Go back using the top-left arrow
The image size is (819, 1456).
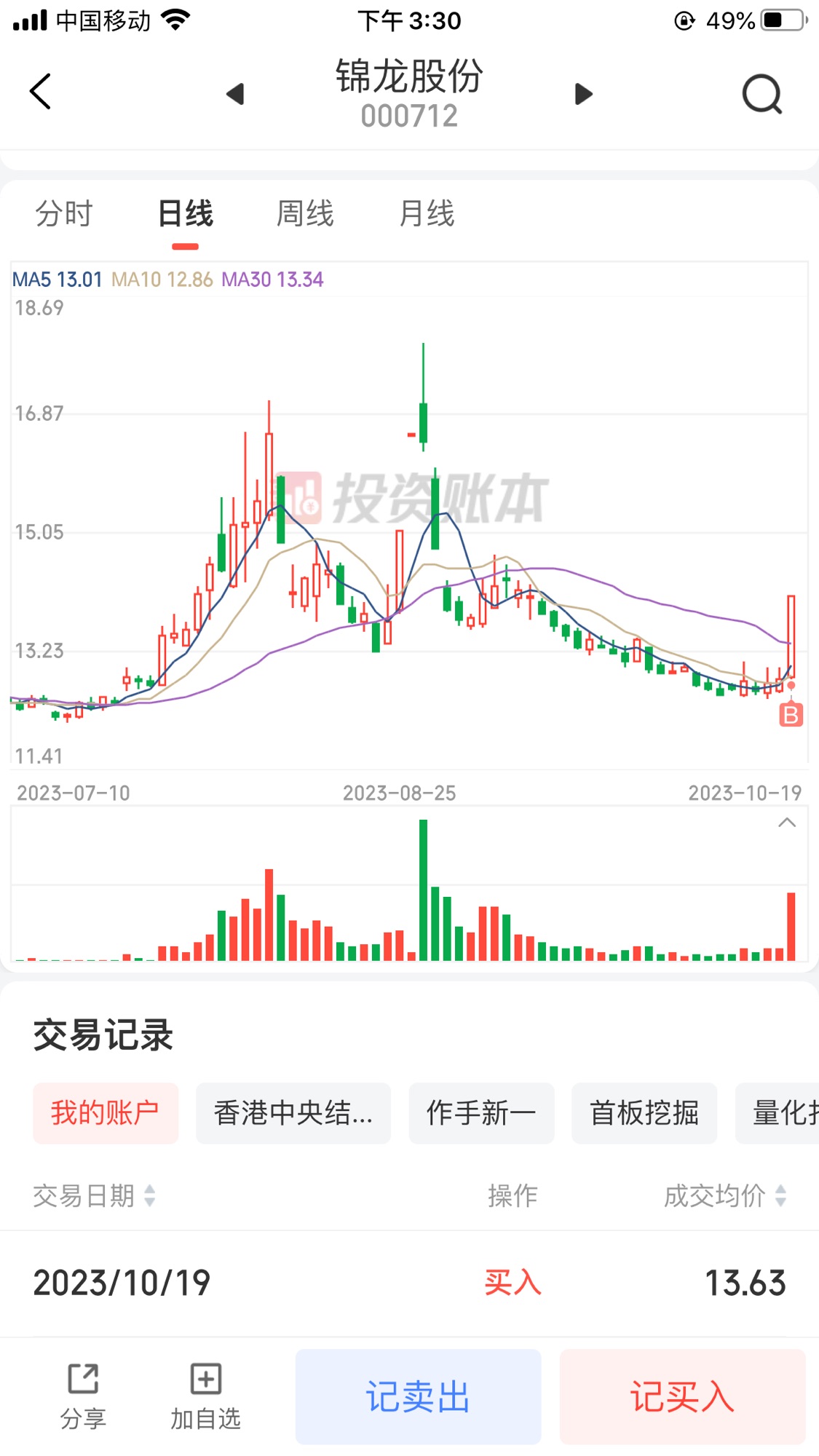pyautogui.click(x=41, y=92)
